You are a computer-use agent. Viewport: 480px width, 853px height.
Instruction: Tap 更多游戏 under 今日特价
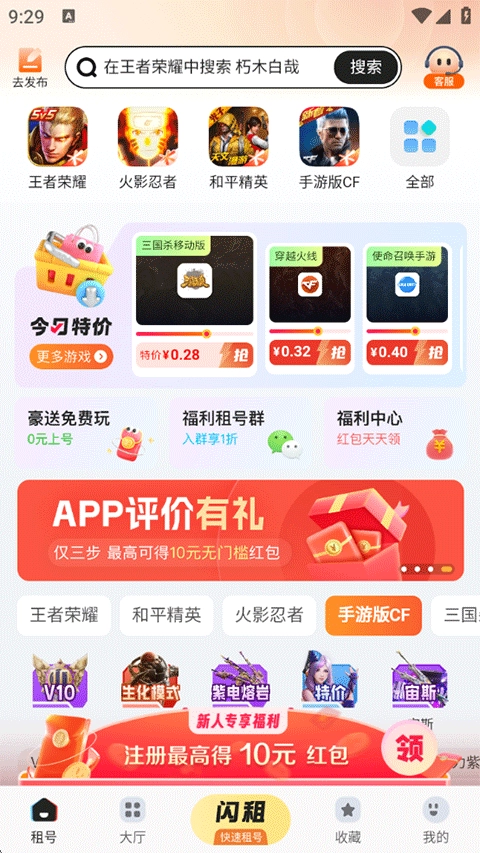pos(71,357)
